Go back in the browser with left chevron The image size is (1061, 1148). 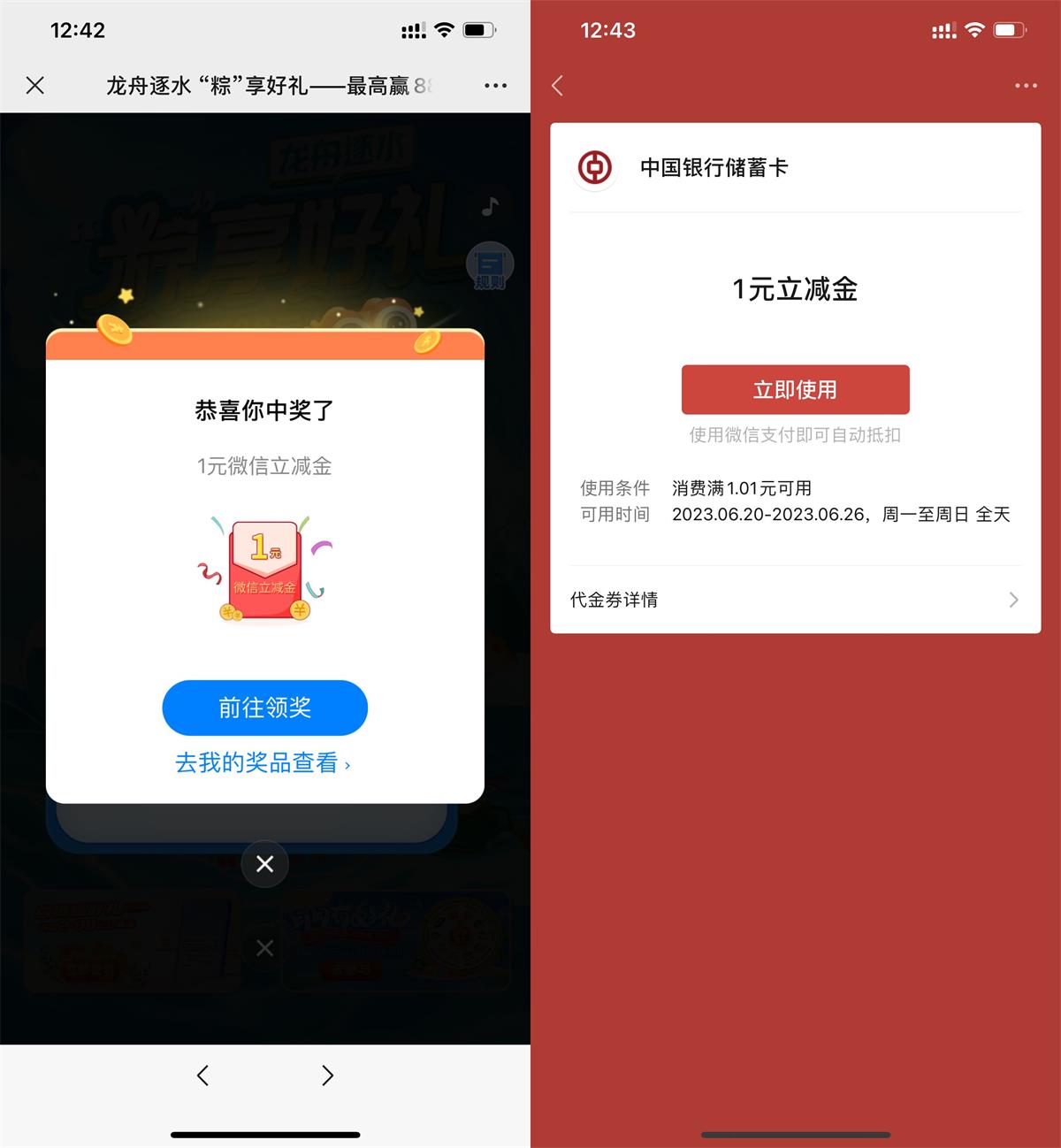click(203, 1075)
